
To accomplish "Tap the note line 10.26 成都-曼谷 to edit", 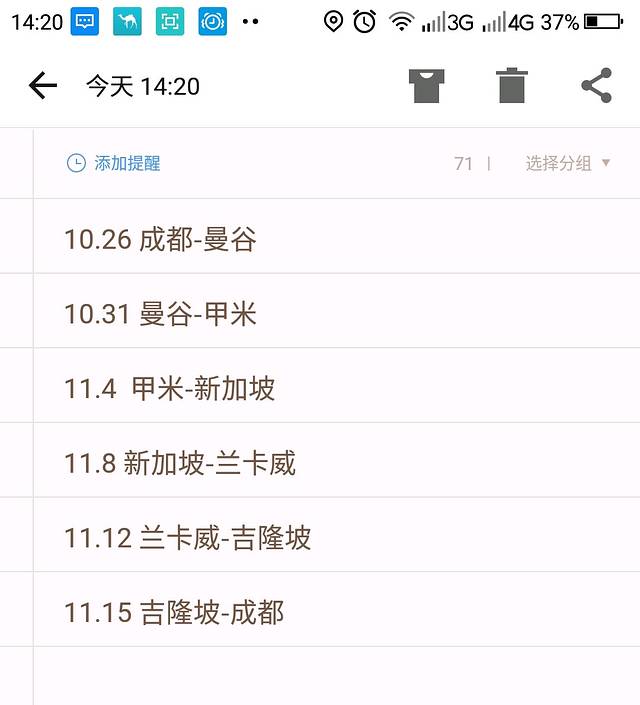I will point(161,239).
